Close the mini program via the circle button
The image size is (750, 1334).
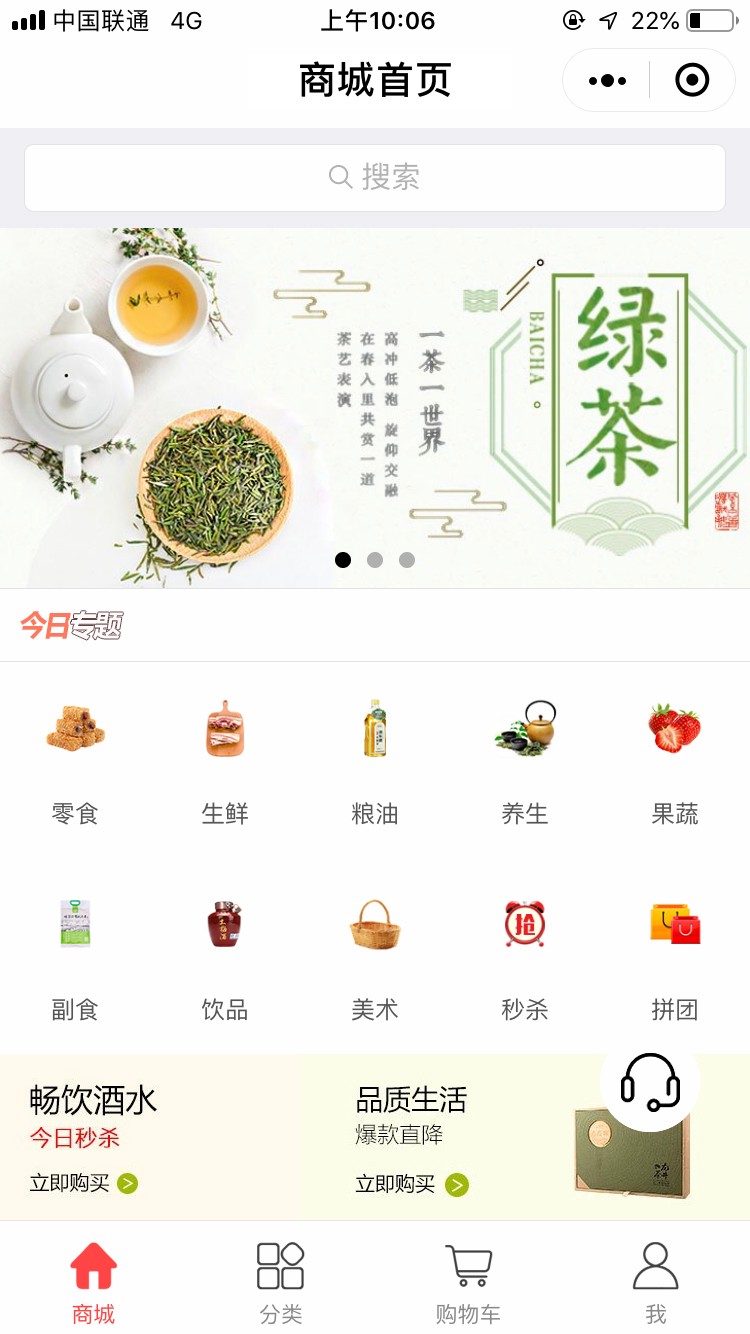pos(692,81)
